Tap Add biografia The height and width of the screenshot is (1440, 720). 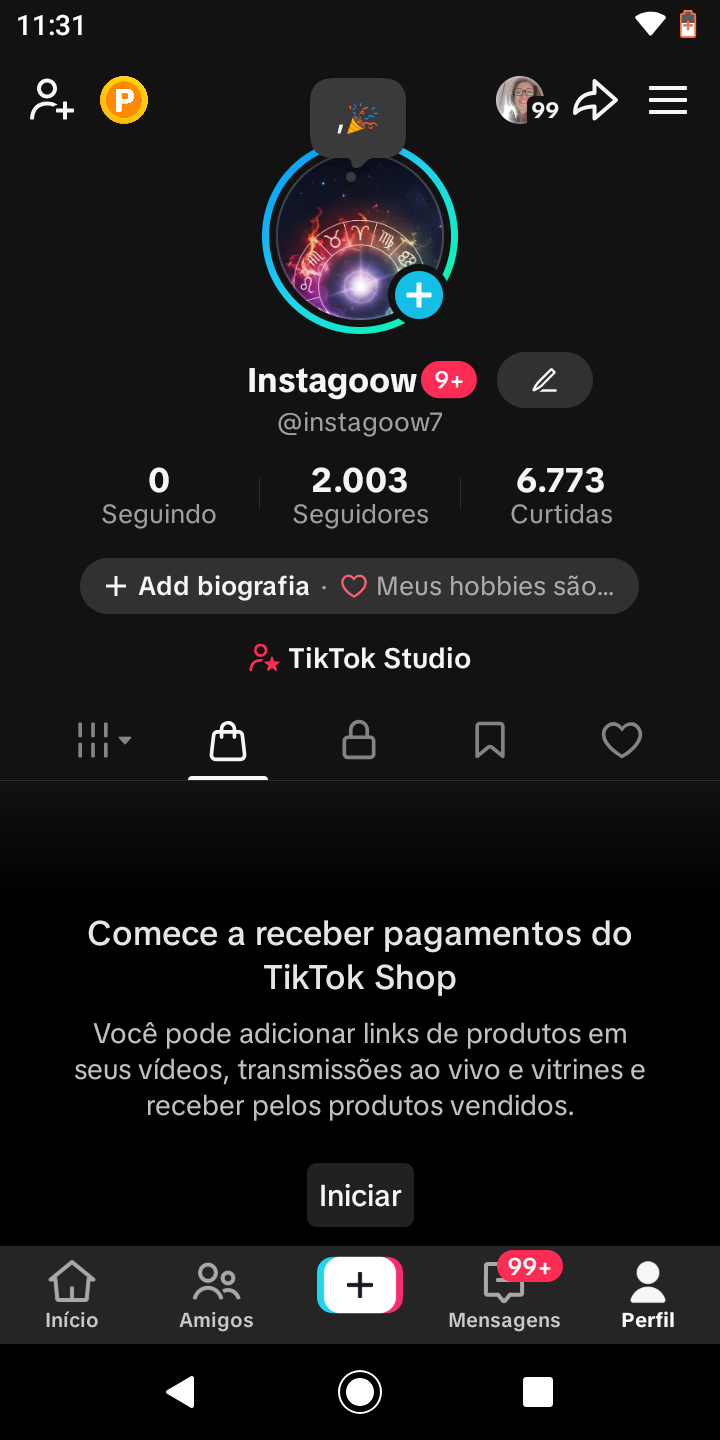point(210,586)
